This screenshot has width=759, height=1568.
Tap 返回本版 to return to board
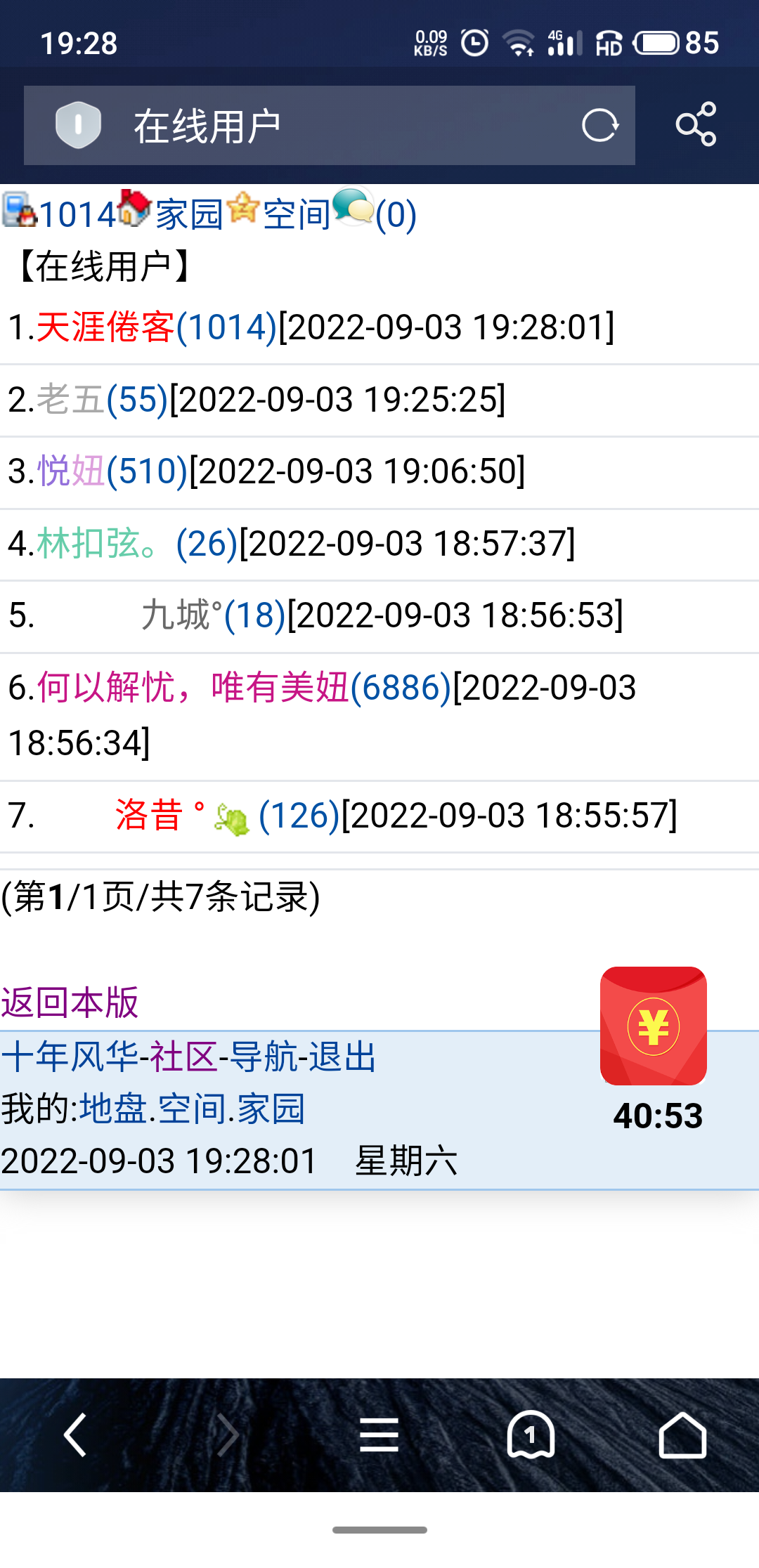point(70,1002)
